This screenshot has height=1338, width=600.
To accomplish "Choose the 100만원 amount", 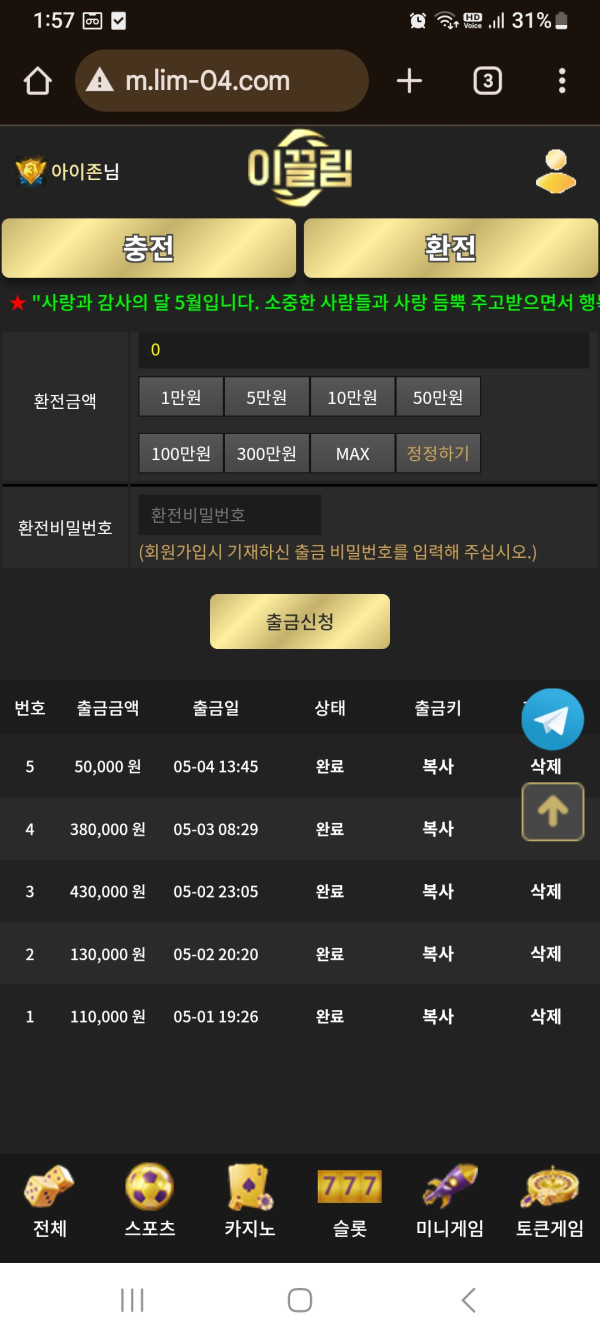I will [x=181, y=453].
